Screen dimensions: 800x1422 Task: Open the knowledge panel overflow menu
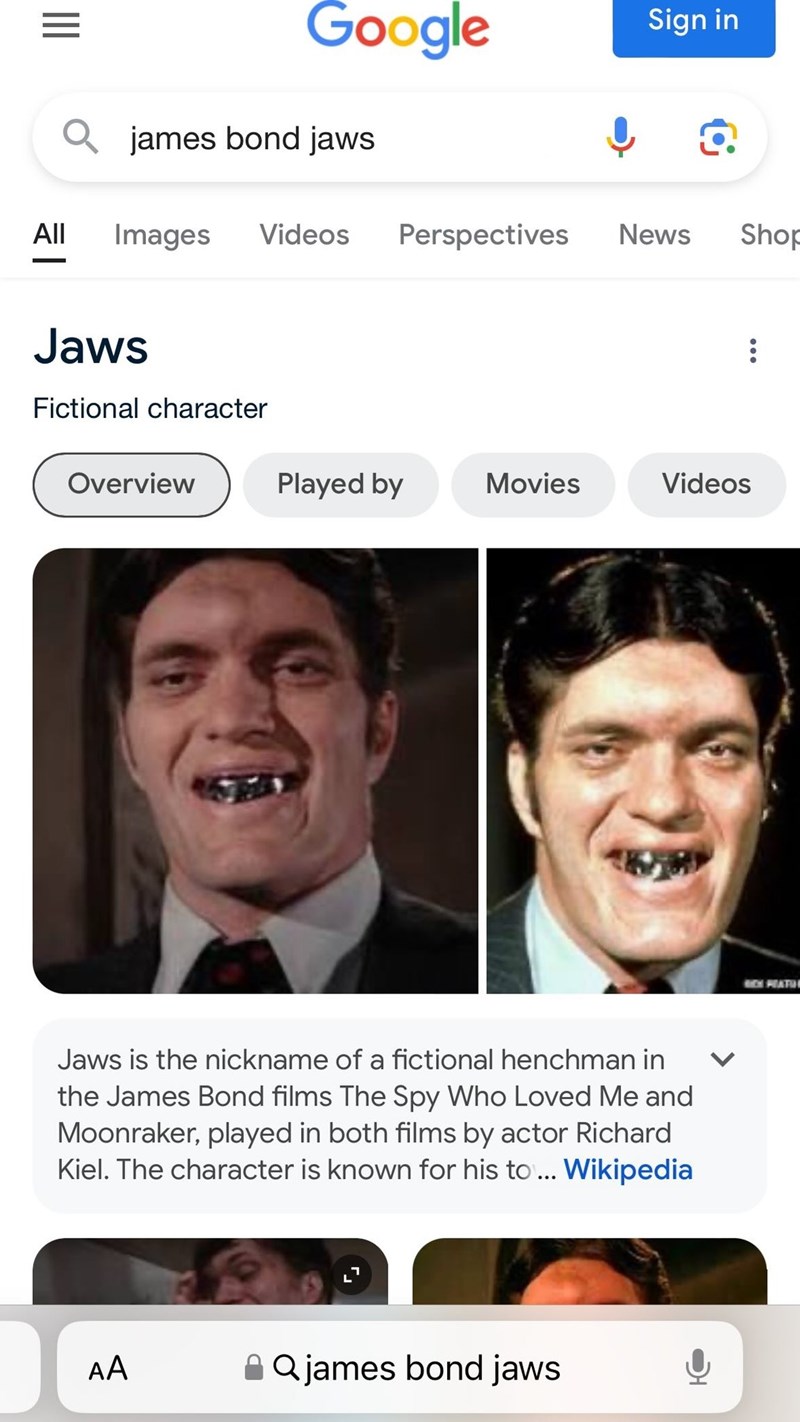pos(753,351)
